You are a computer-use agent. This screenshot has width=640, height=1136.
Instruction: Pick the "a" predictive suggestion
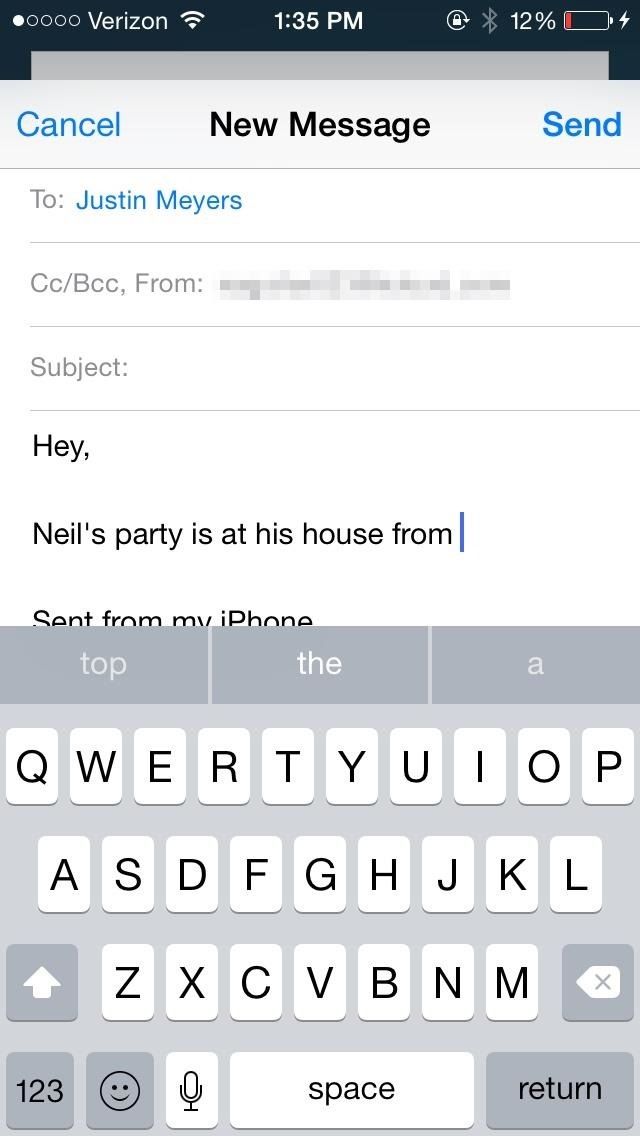point(535,664)
